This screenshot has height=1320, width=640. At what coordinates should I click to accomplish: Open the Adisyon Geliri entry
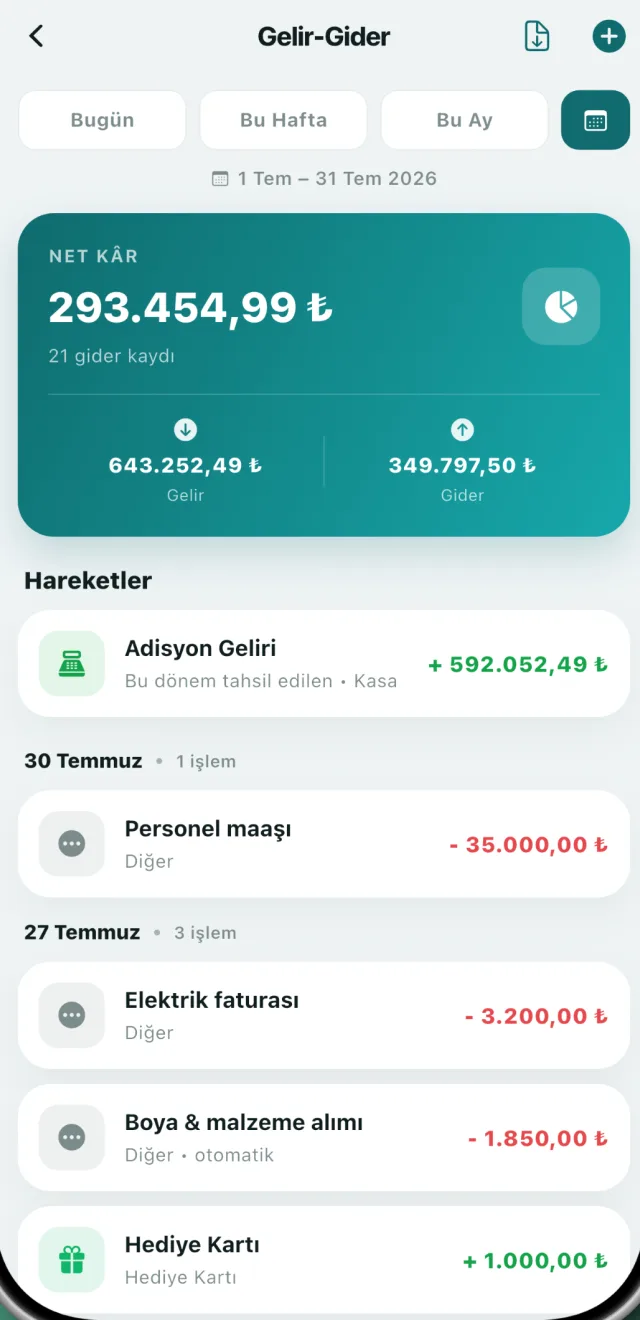(x=324, y=664)
